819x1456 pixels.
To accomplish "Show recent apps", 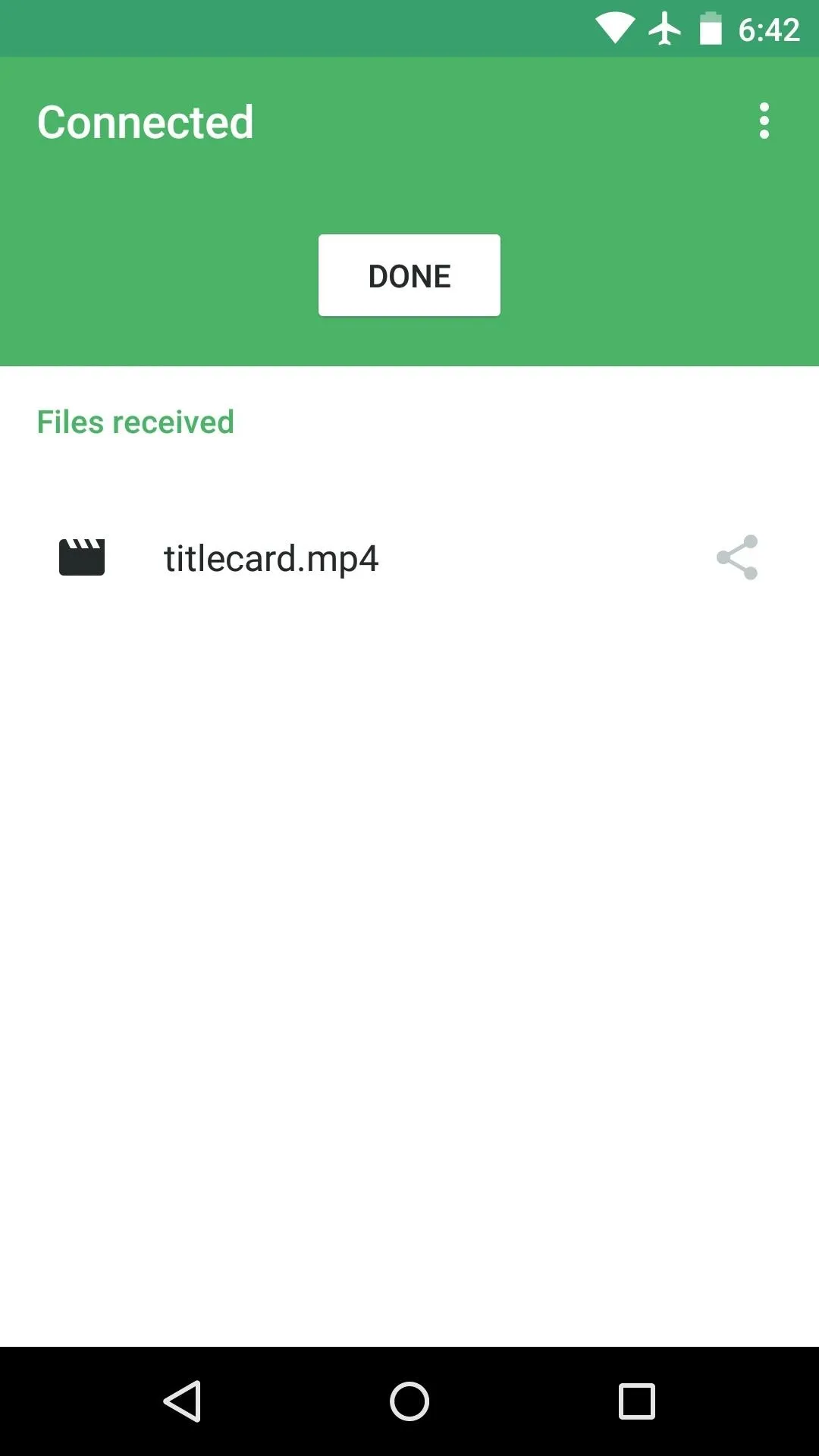I will tap(637, 1401).
